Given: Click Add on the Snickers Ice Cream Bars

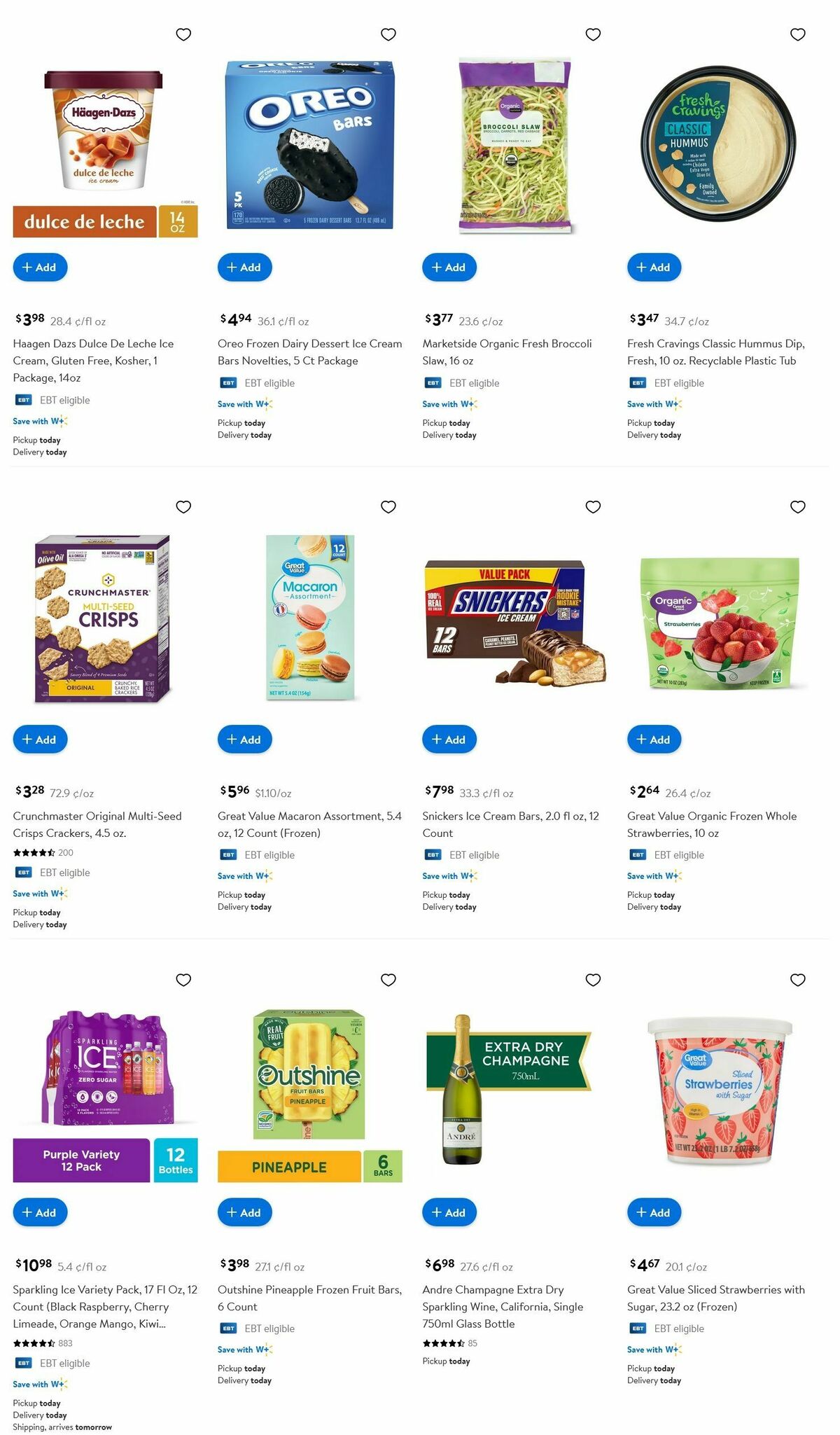Looking at the screenshot, I should tap(449, 739).
